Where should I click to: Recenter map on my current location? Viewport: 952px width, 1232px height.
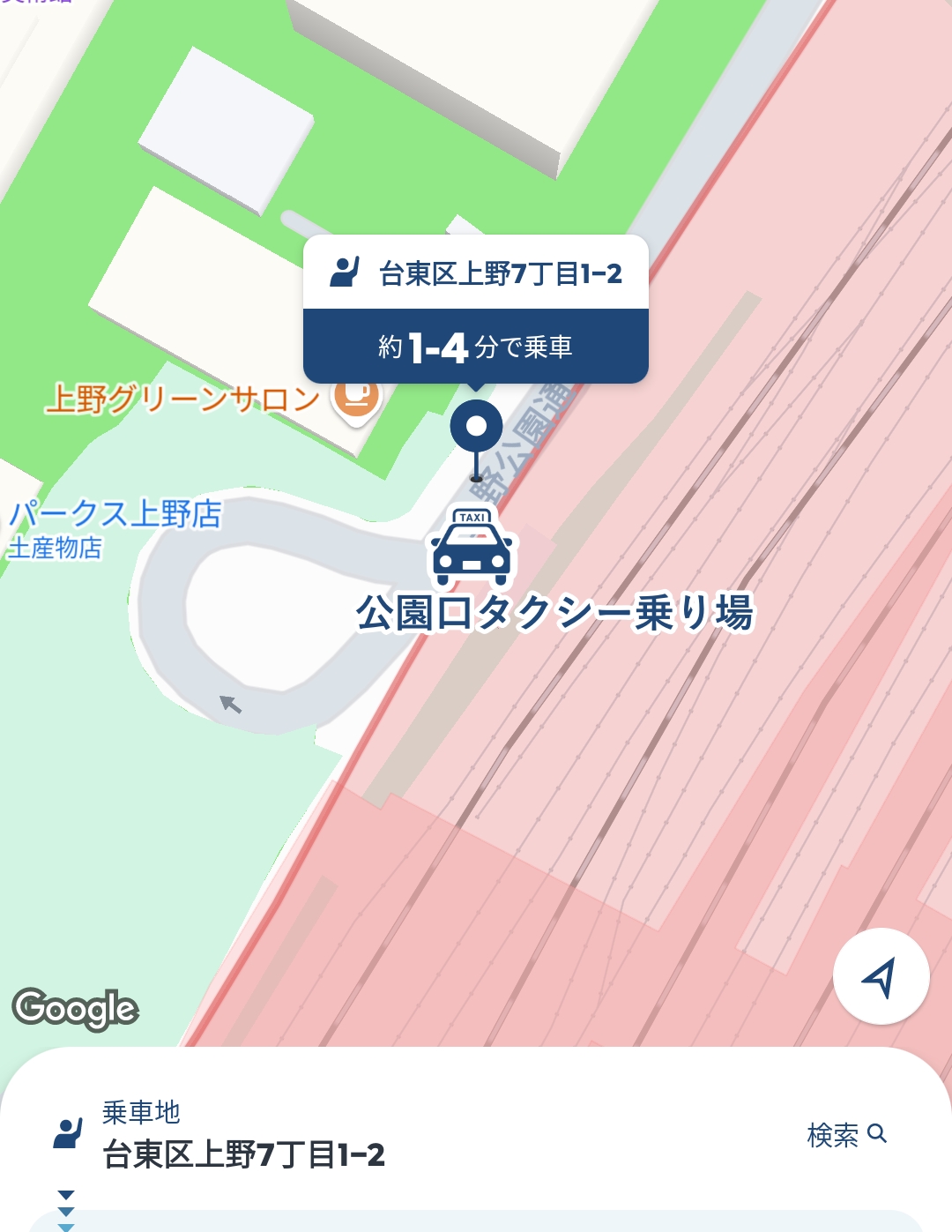pyautogui.click(x=881, y=976)
